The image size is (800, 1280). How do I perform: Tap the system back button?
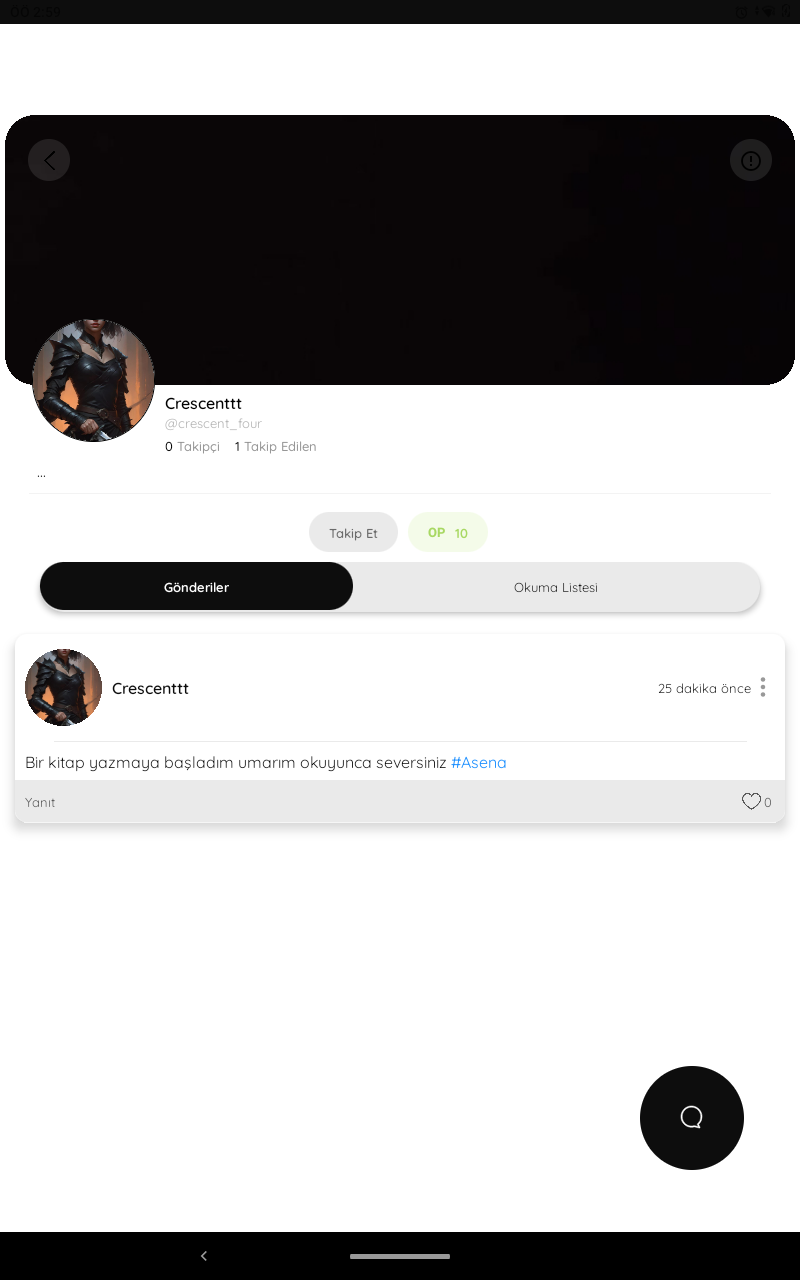coord(204,1256)
